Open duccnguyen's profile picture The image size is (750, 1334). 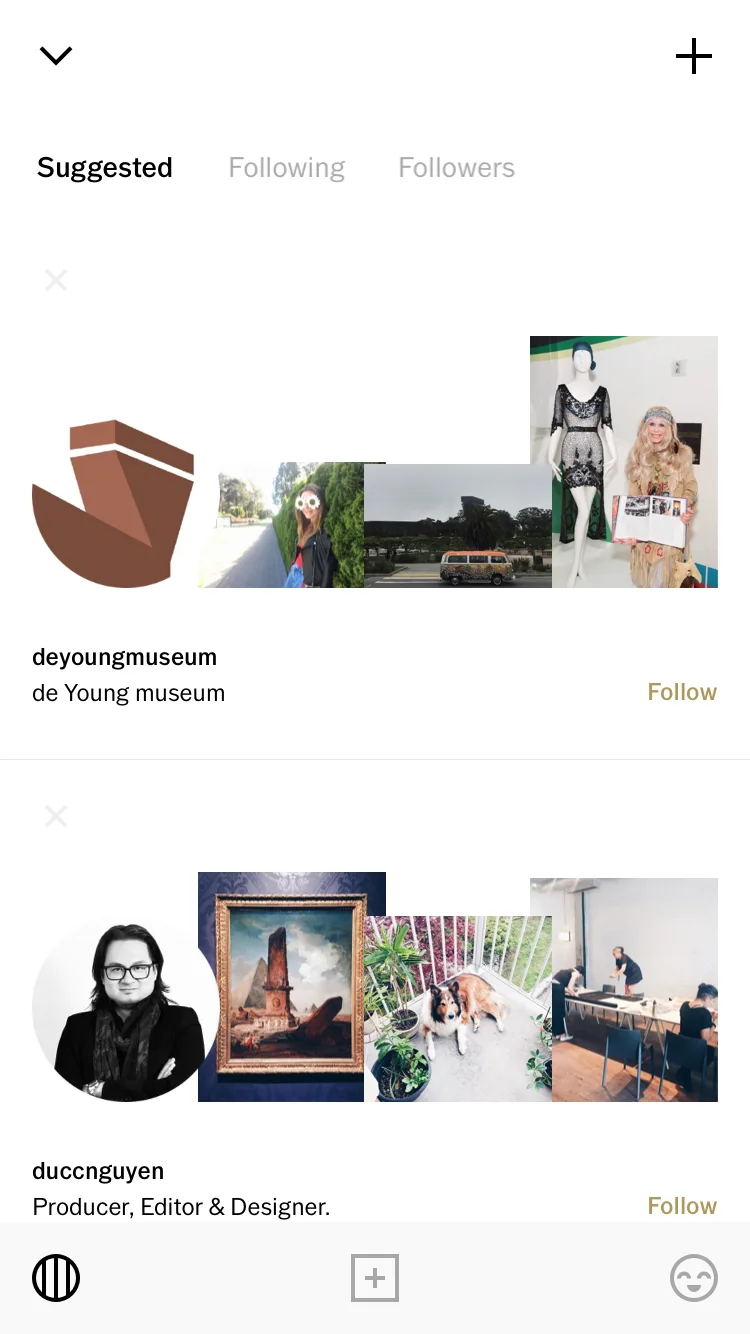(x=126, y=1008)
